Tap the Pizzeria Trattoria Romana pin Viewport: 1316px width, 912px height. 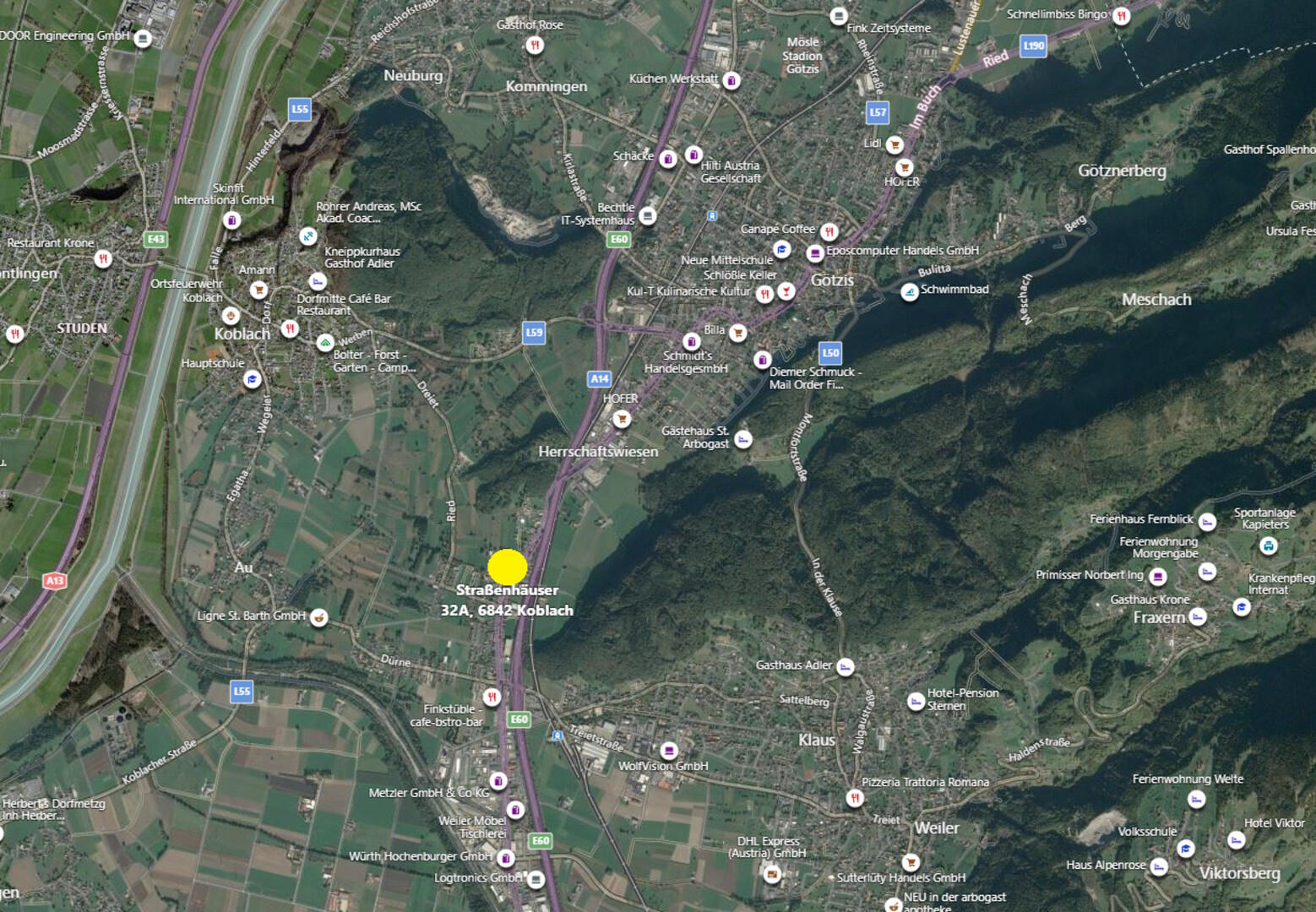pos(855,798)
